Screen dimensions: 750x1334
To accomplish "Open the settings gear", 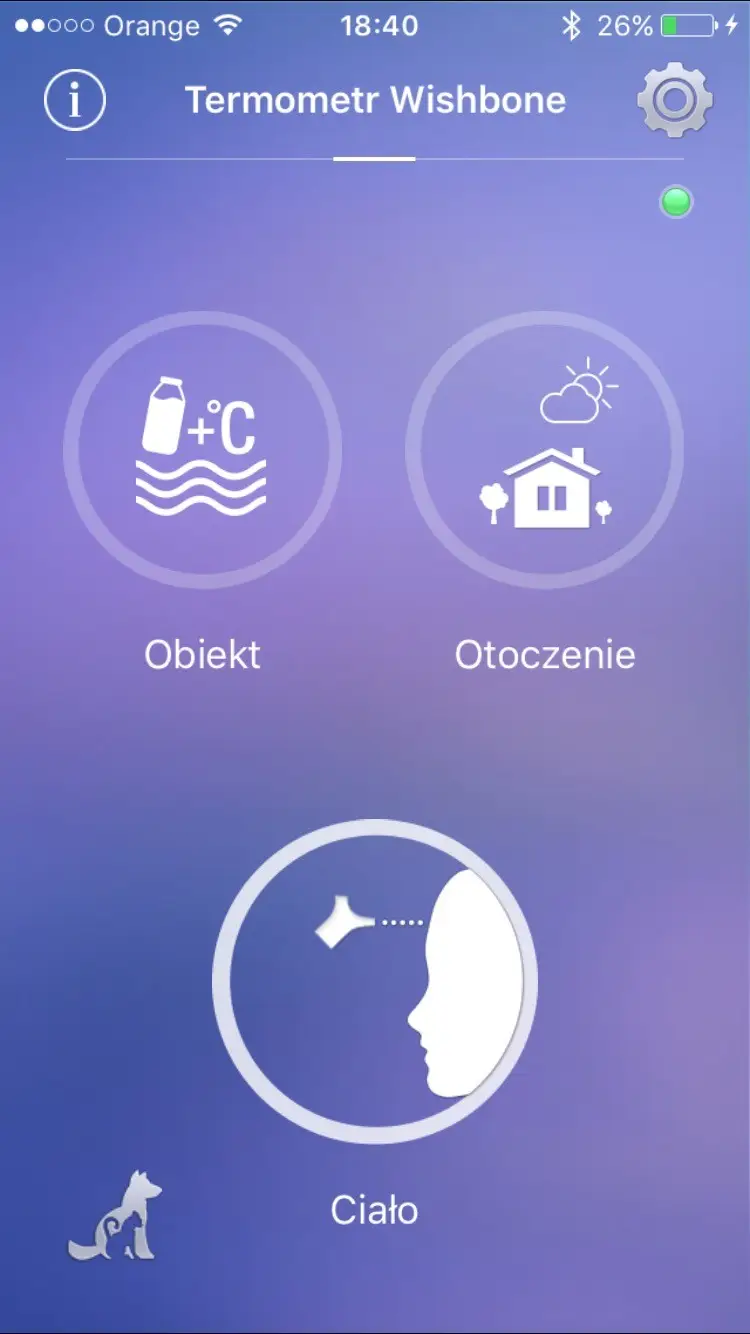I will click(x=675, y=100).
